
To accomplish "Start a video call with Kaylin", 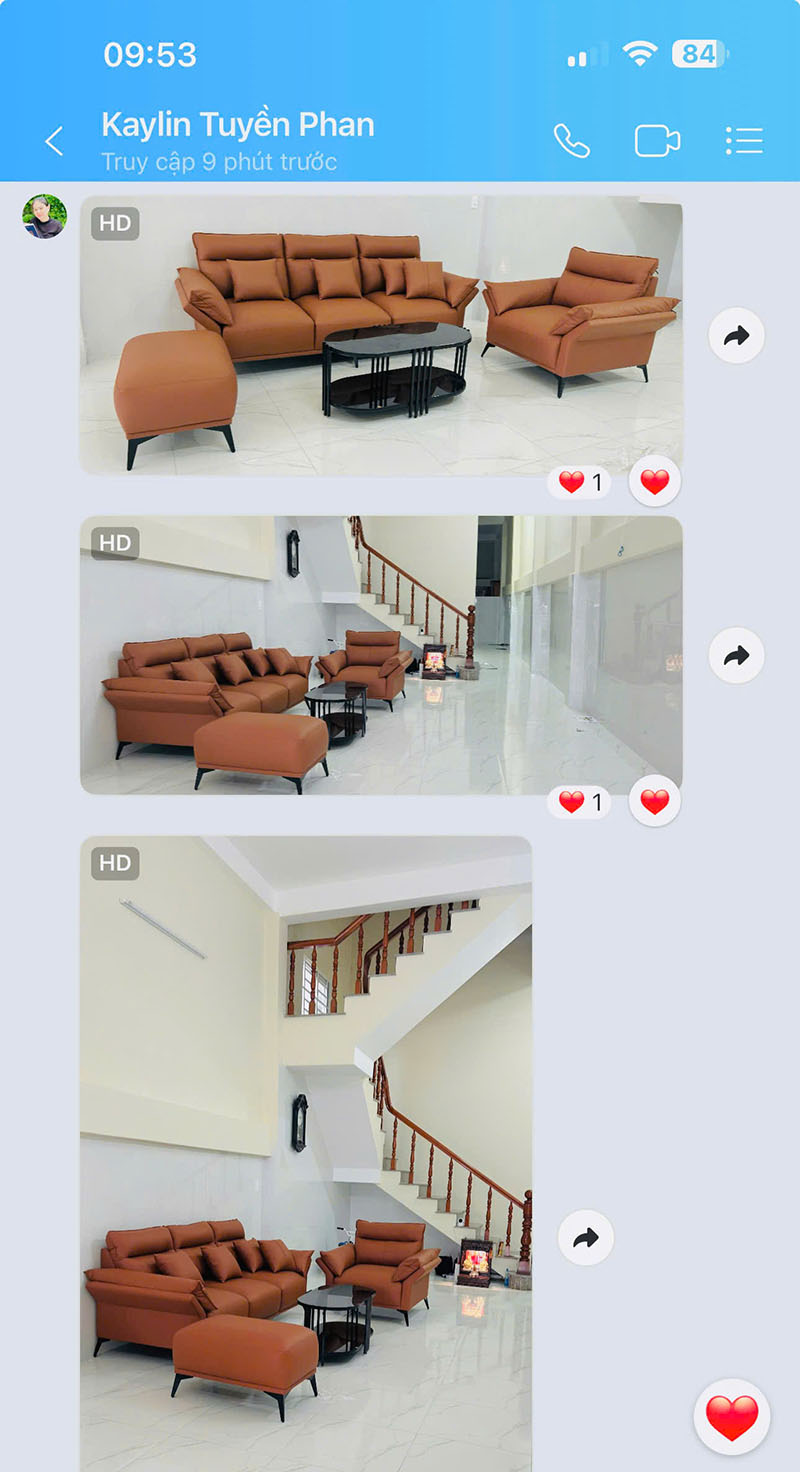I will [657, 141].
